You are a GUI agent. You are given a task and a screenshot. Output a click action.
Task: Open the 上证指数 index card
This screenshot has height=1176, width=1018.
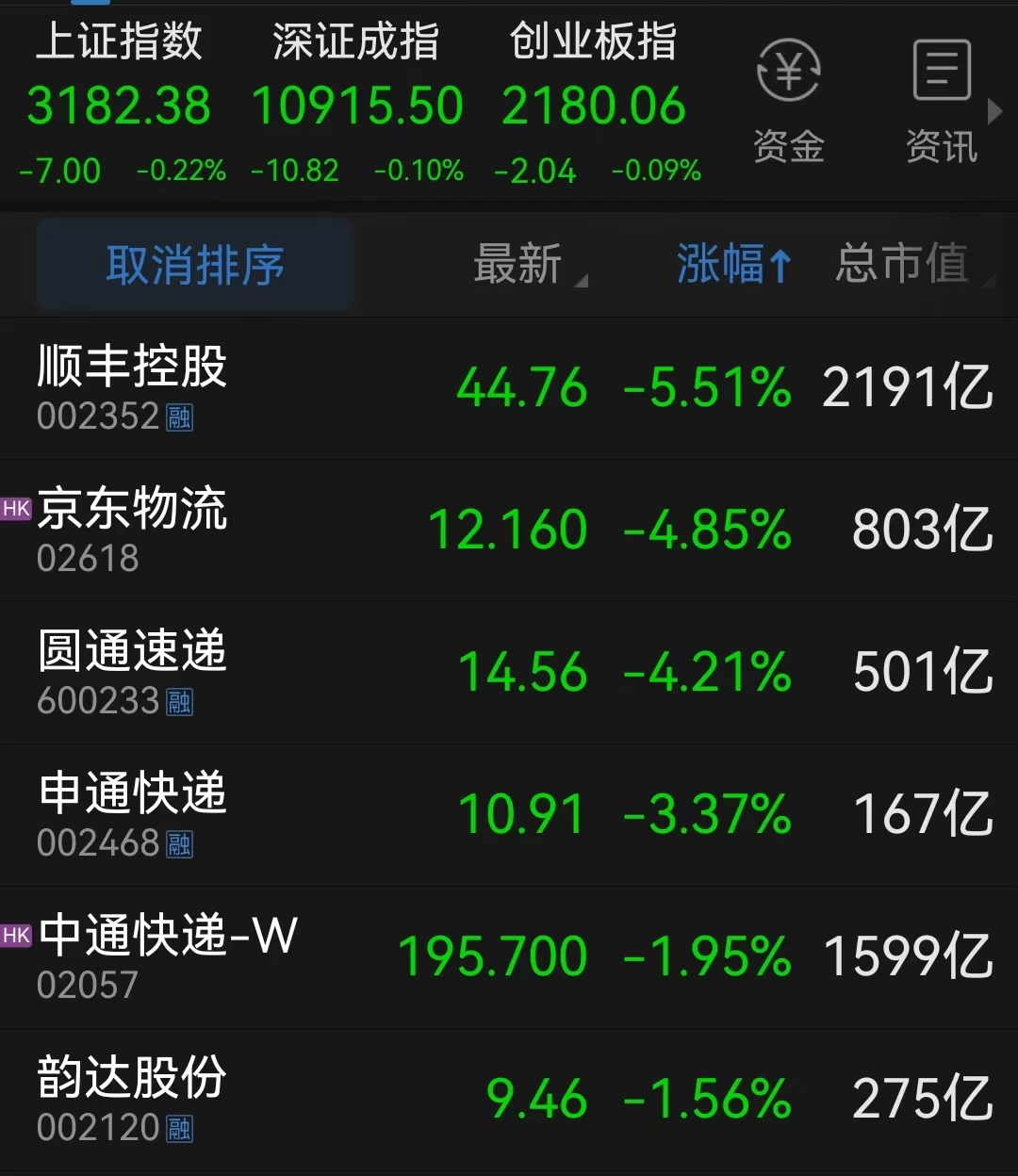[x=121, y=104]
